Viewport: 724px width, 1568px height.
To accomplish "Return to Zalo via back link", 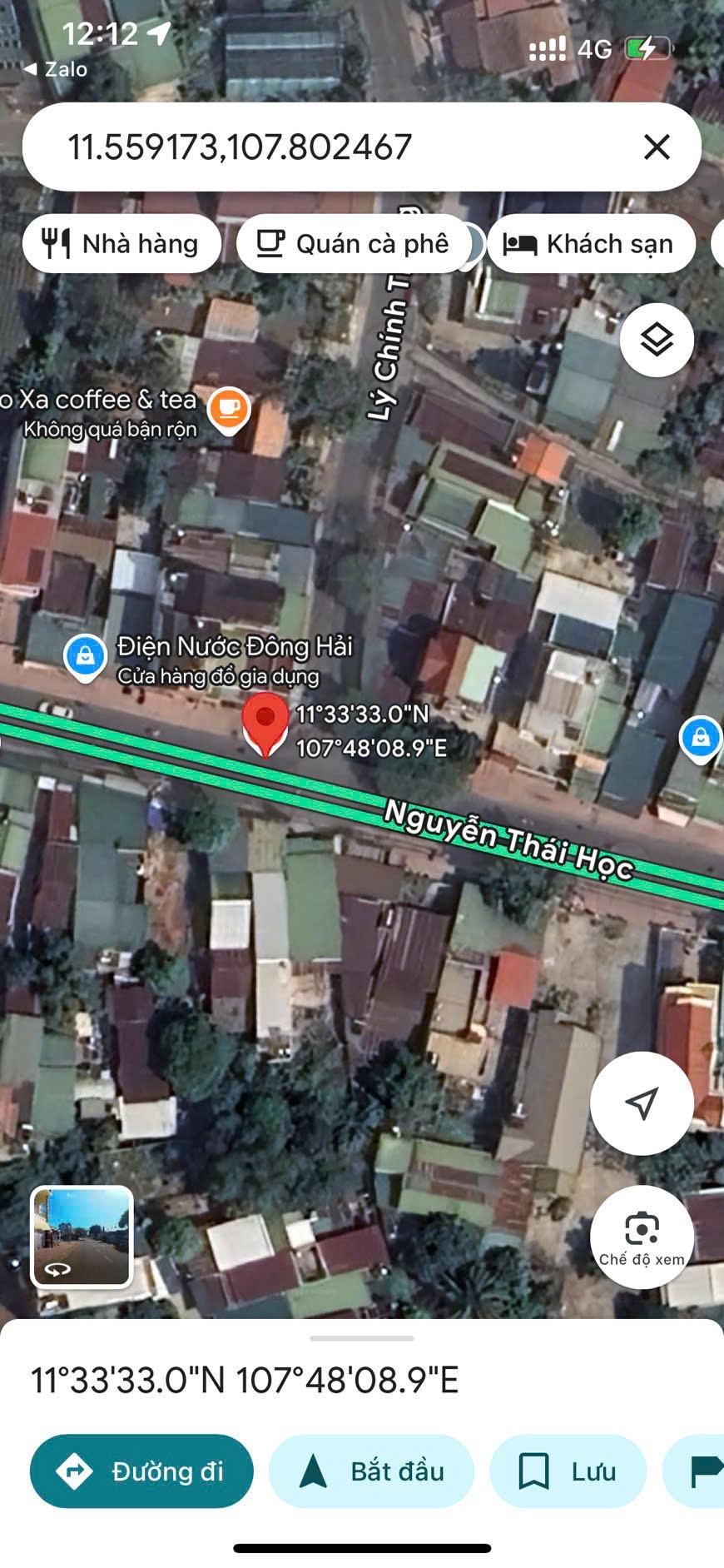I will [x=55, y=69].
